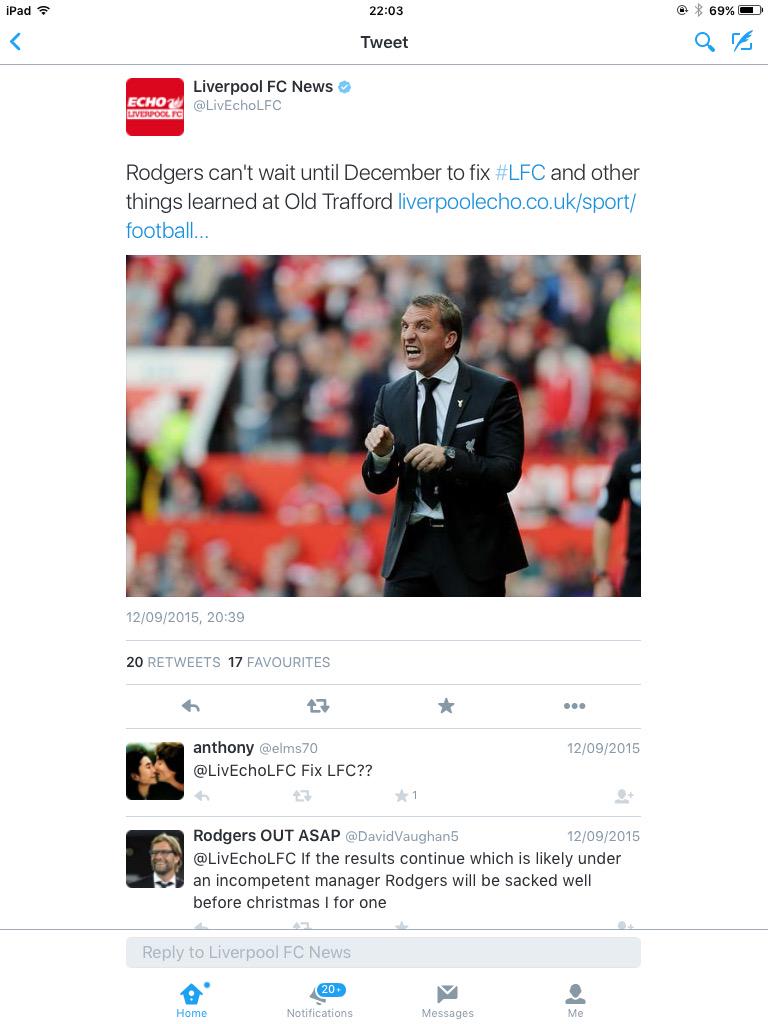The width and height of the screenshot is (768, 1024).
Task: Go back from the Tweet view
Action: pyautogui.click(x=15, y=42)
